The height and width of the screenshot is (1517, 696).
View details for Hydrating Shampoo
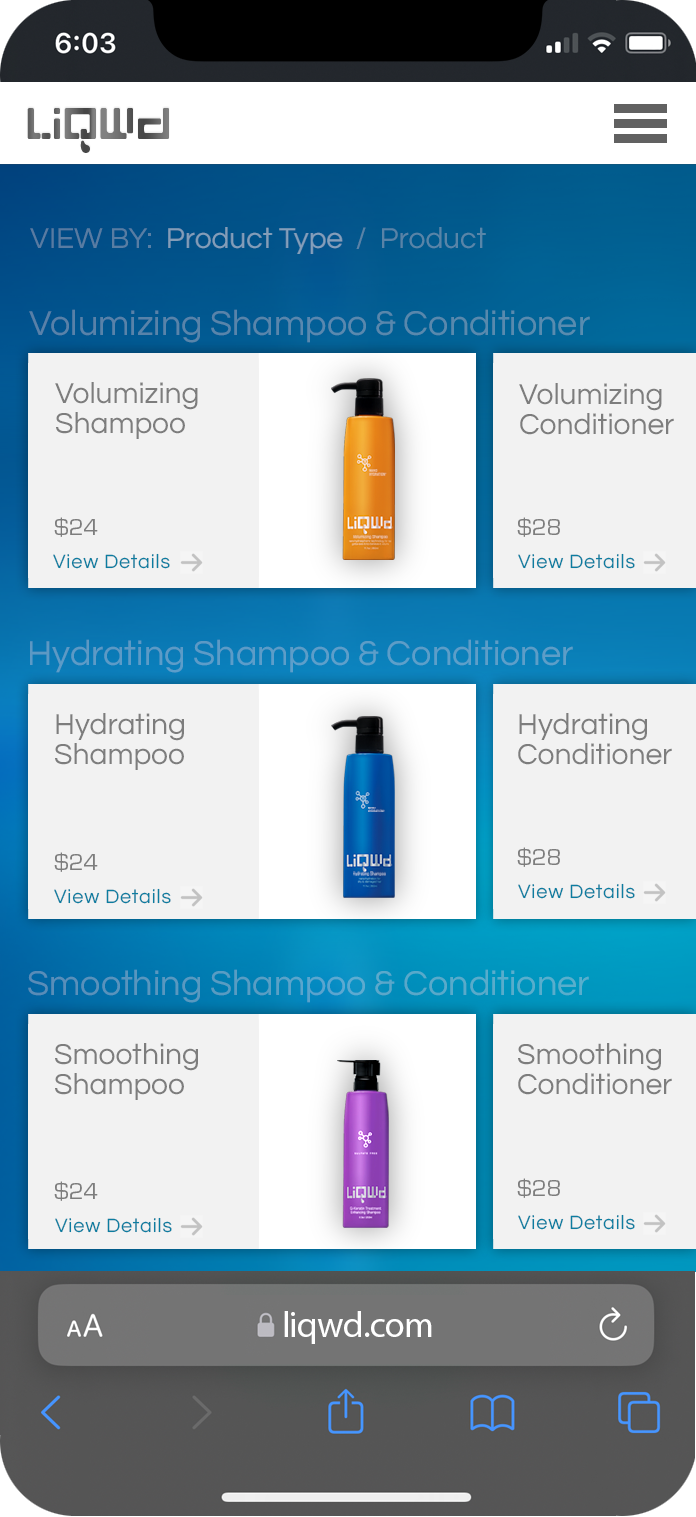click(x=127, y=897)
